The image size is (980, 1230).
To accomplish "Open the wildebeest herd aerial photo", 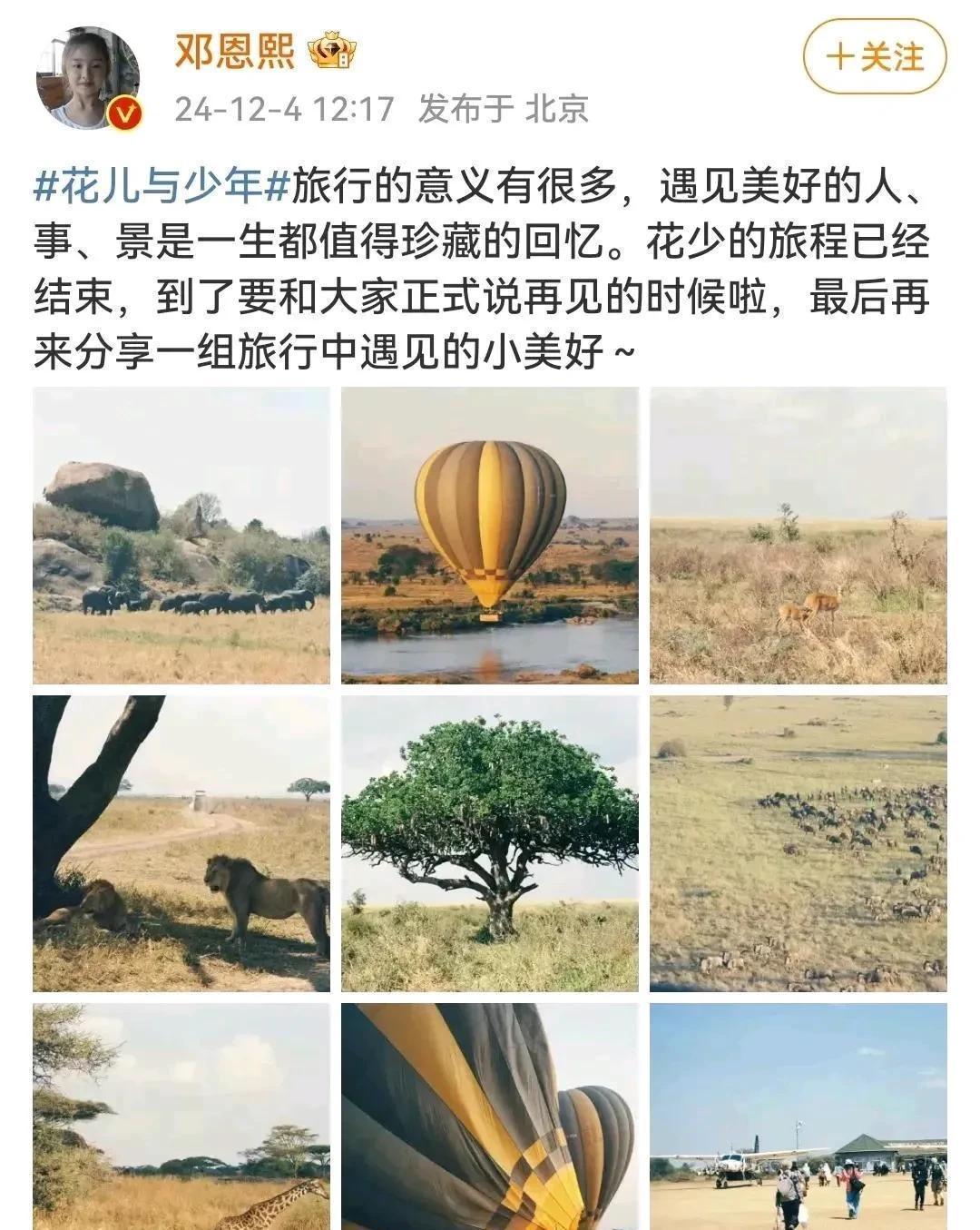I will tap(799, 843).
